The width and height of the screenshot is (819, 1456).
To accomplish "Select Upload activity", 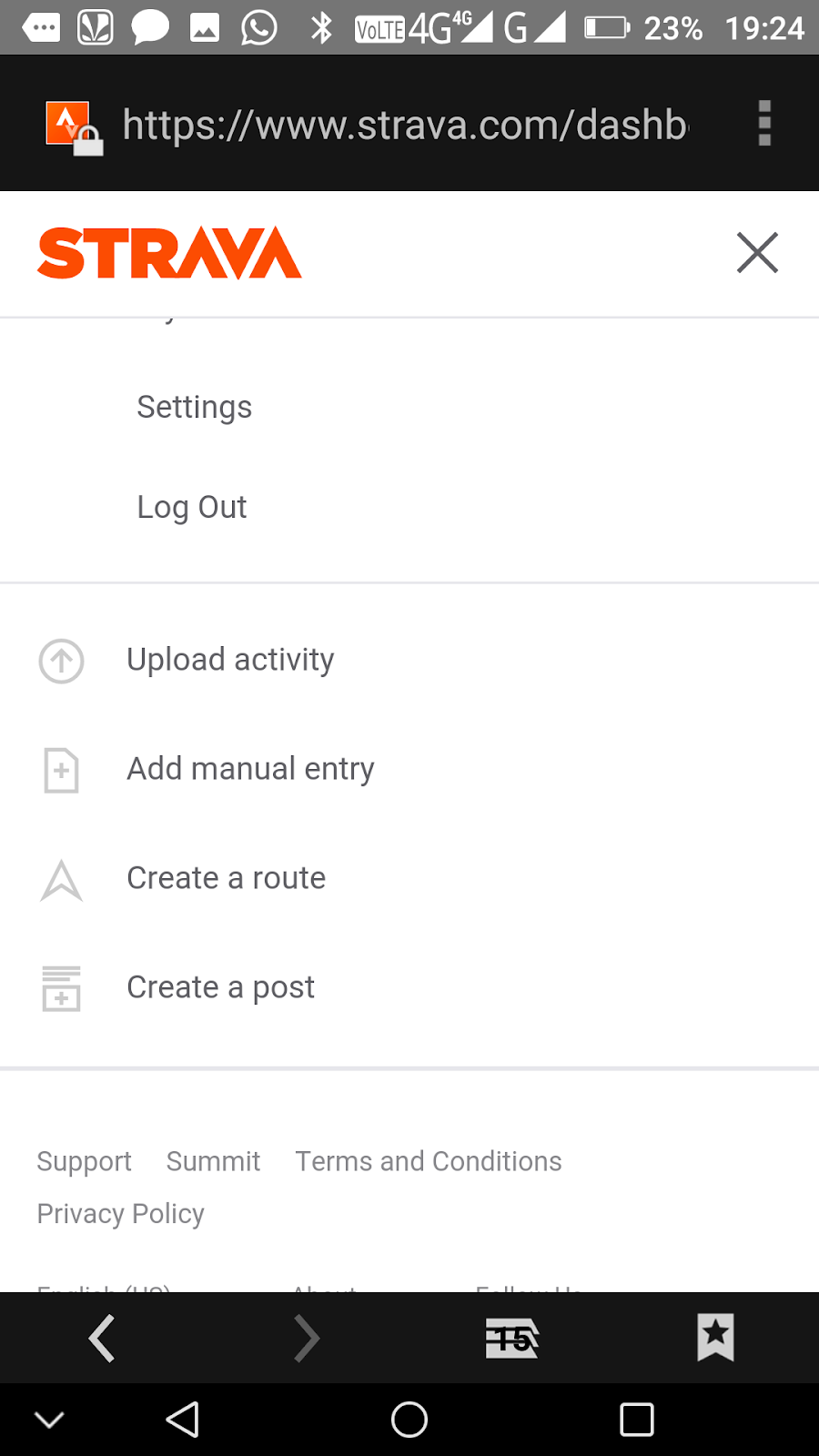I will [x=230, y=660].
